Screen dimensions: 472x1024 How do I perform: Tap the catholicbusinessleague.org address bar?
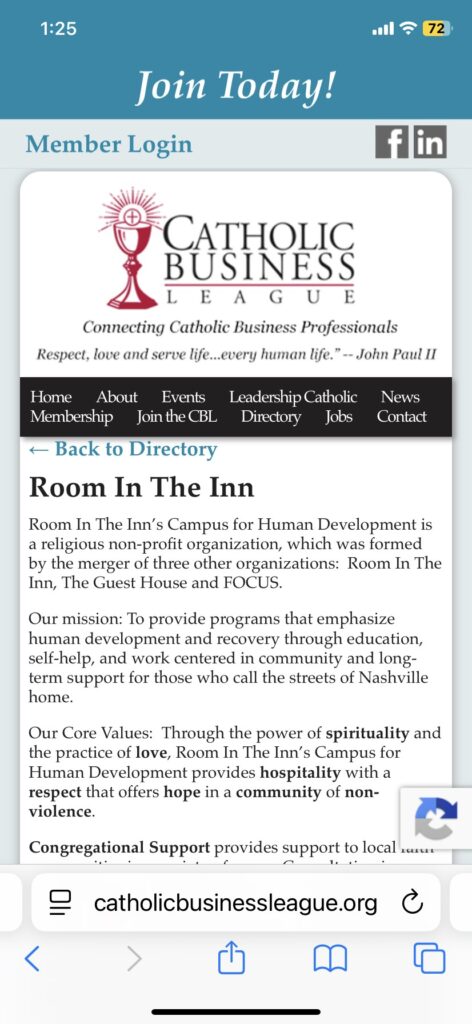236,903
